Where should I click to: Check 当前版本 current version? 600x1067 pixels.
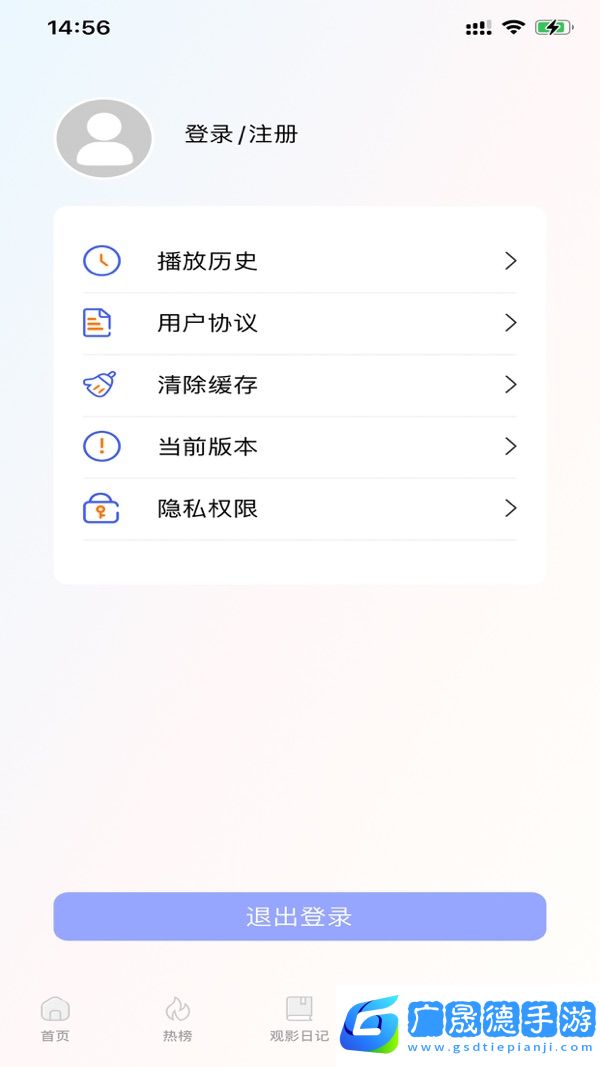(300, 447)
